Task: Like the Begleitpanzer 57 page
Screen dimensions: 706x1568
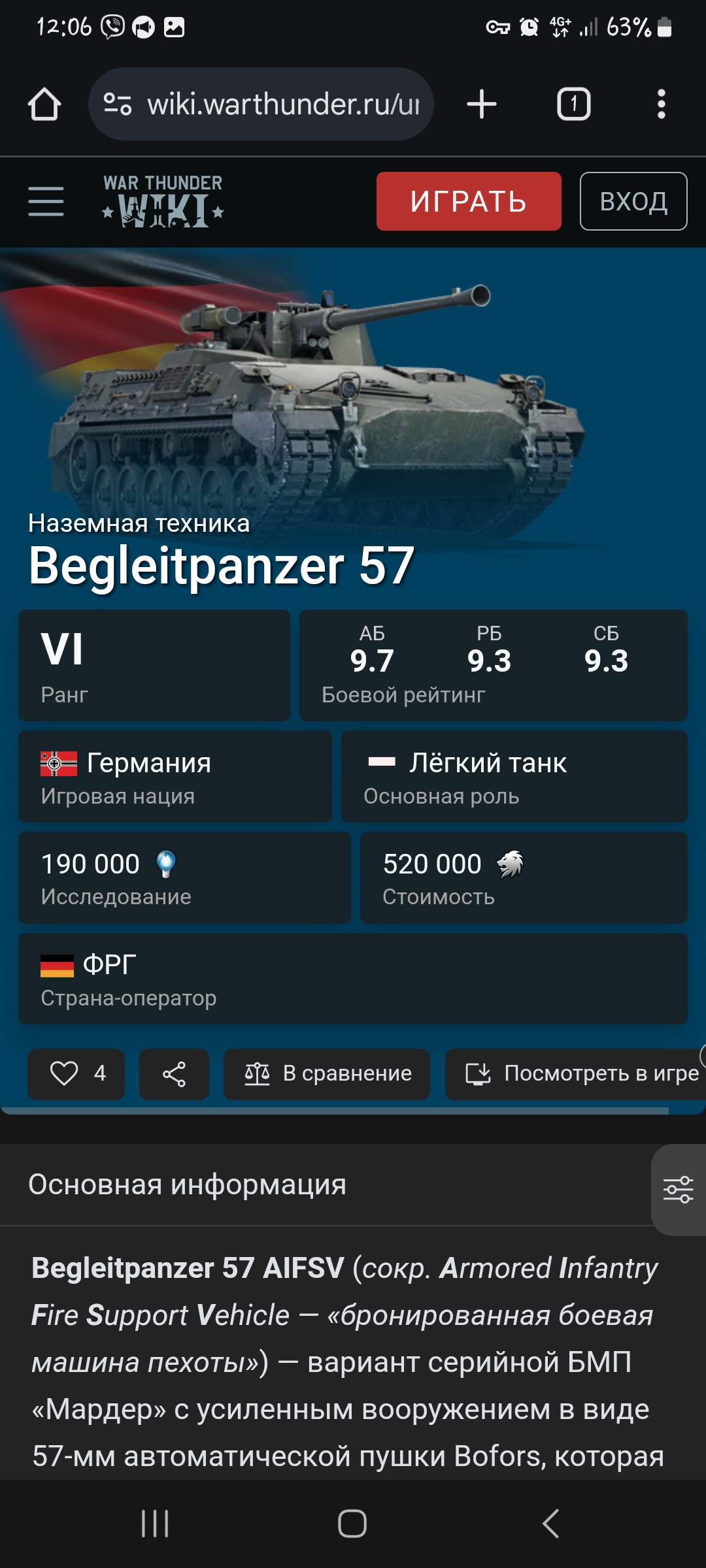Action: click(76, 1074)
